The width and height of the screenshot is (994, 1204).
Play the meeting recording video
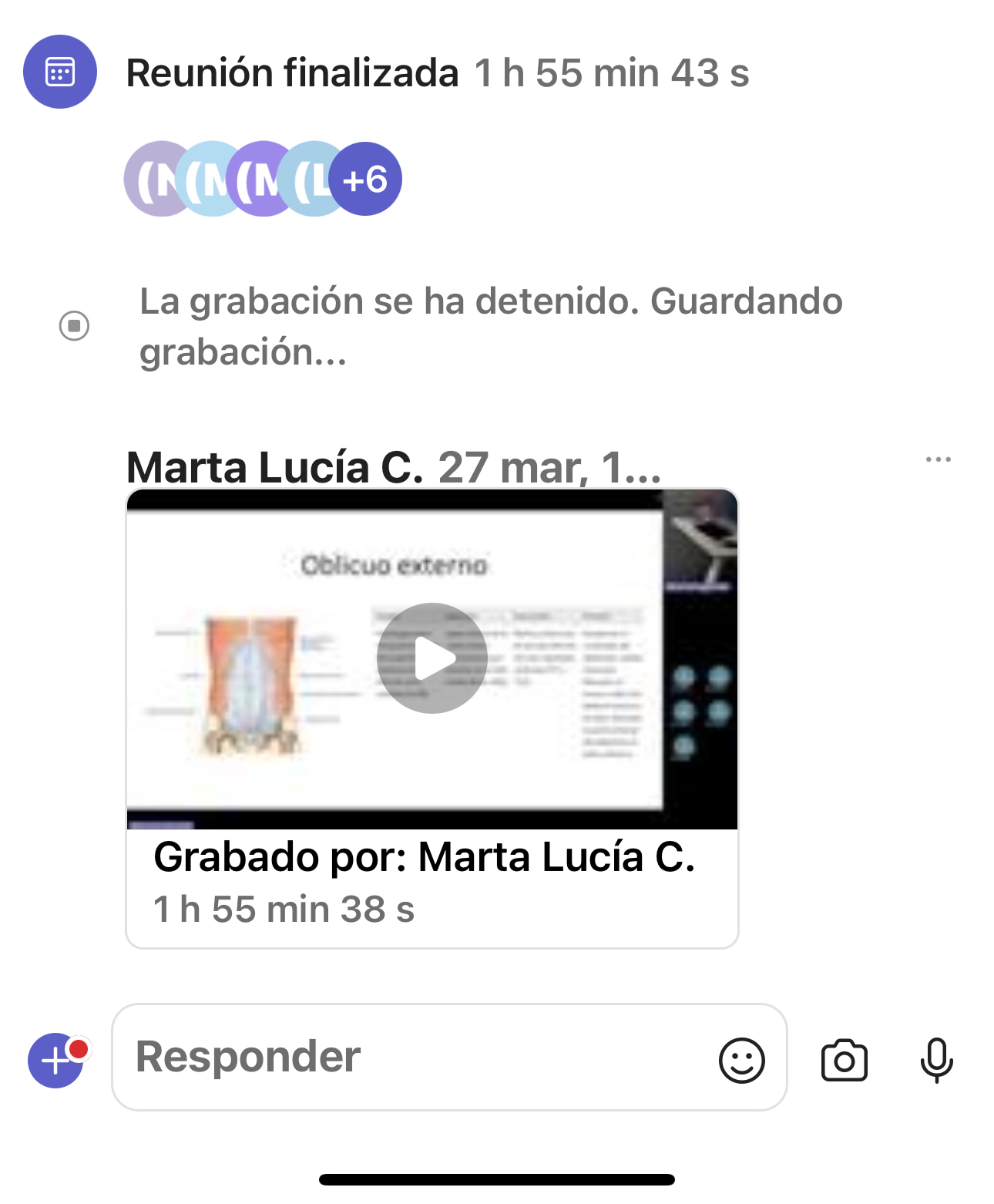[x=432, y=658]
